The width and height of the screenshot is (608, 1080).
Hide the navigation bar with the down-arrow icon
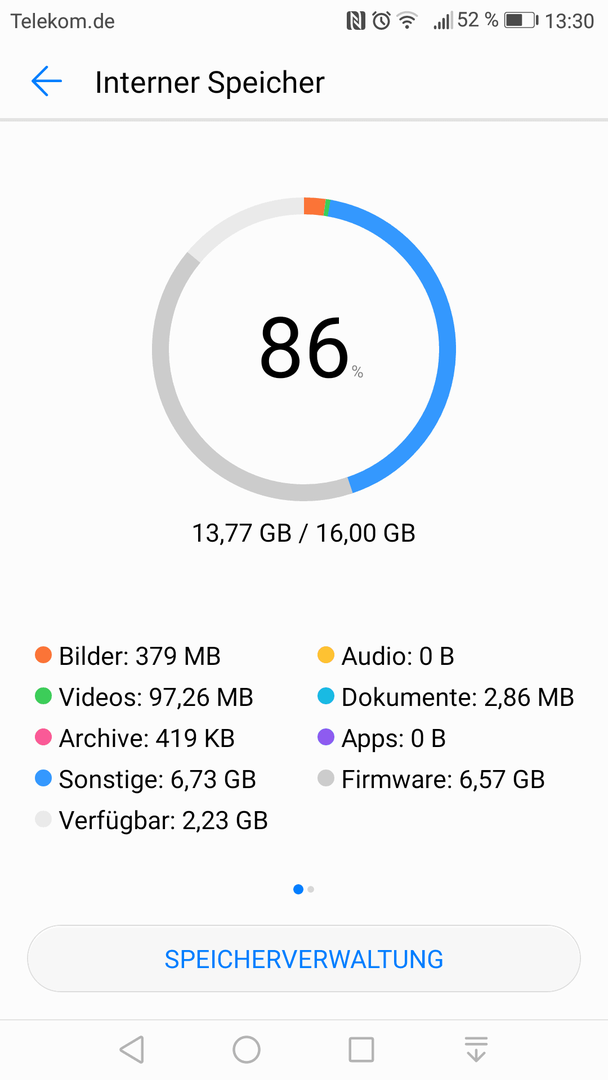pos(476,1050)
